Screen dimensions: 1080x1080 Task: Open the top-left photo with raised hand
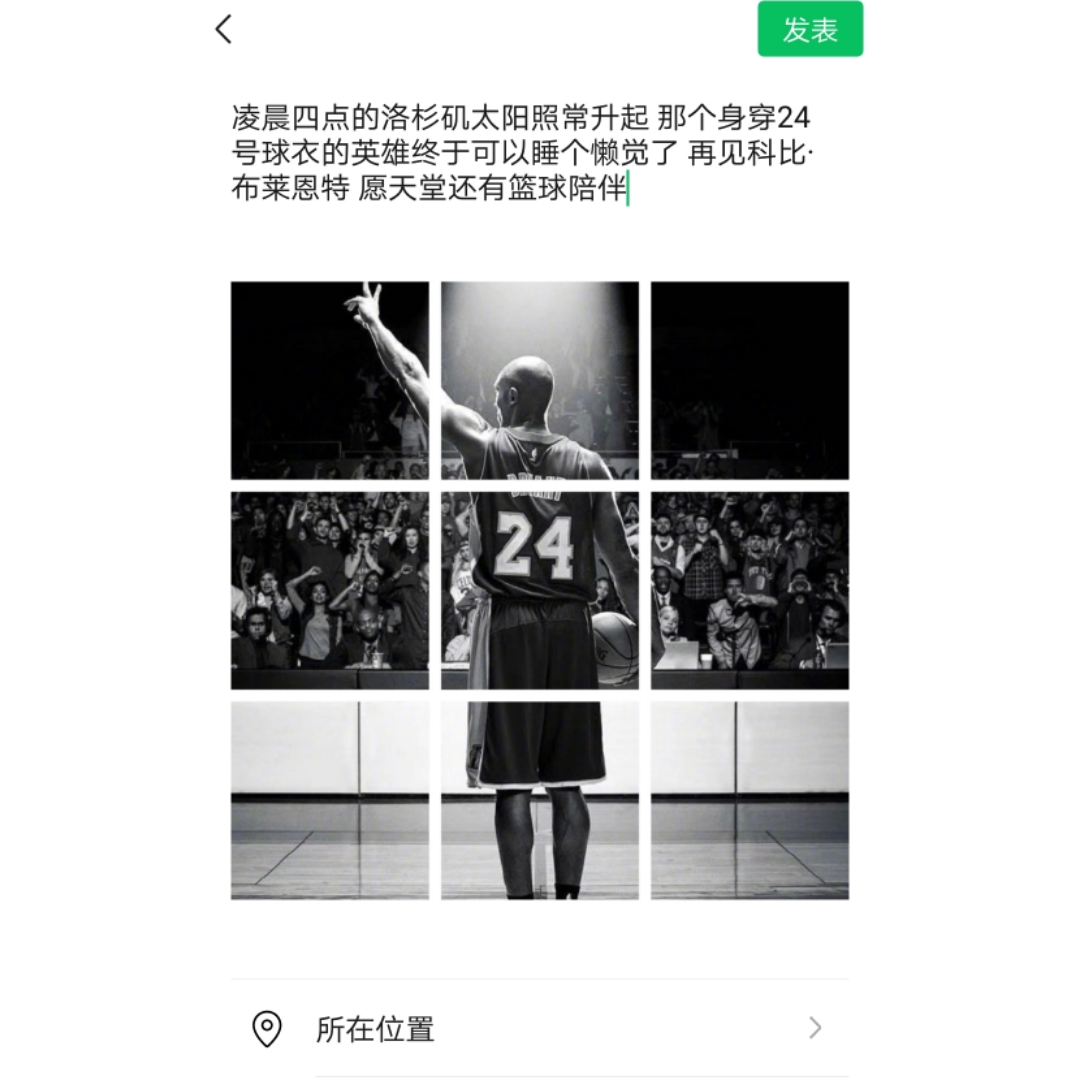tap(330, 380)
